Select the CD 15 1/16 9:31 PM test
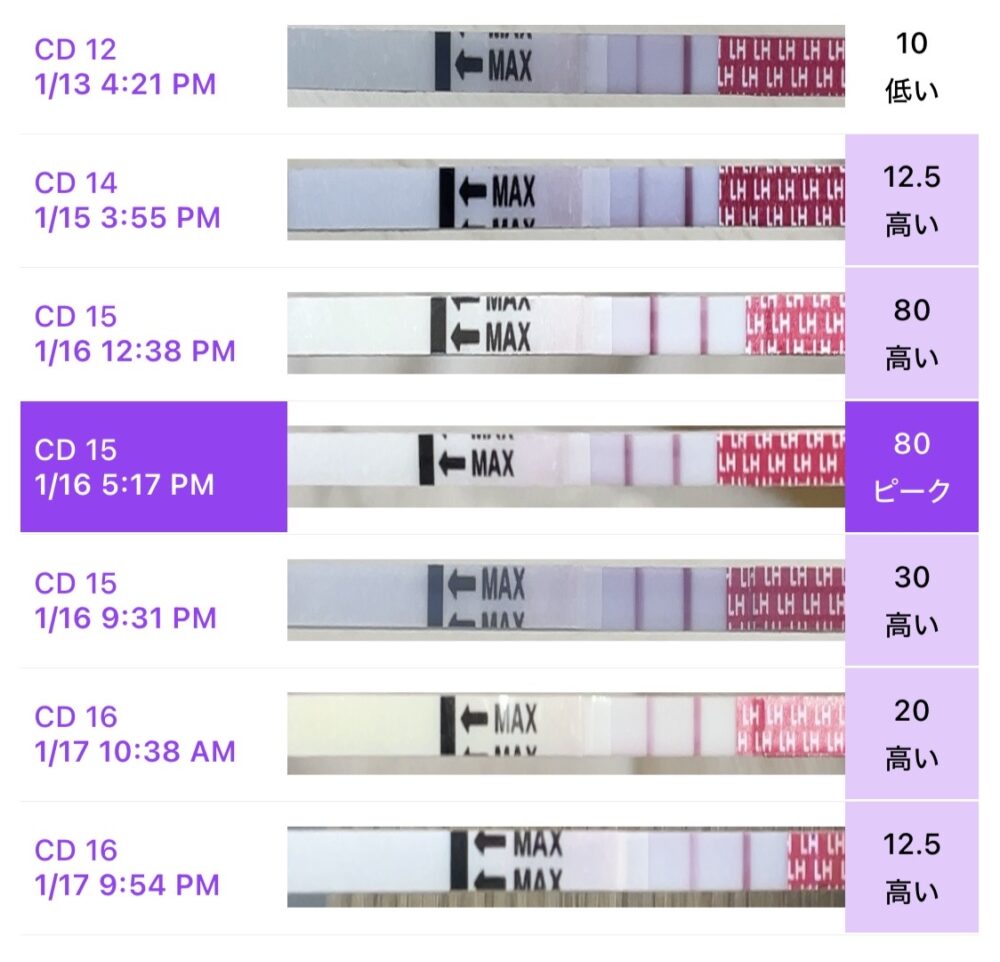Image resolution: width=1000 pixels, height=962 pixels. point(126,600)
